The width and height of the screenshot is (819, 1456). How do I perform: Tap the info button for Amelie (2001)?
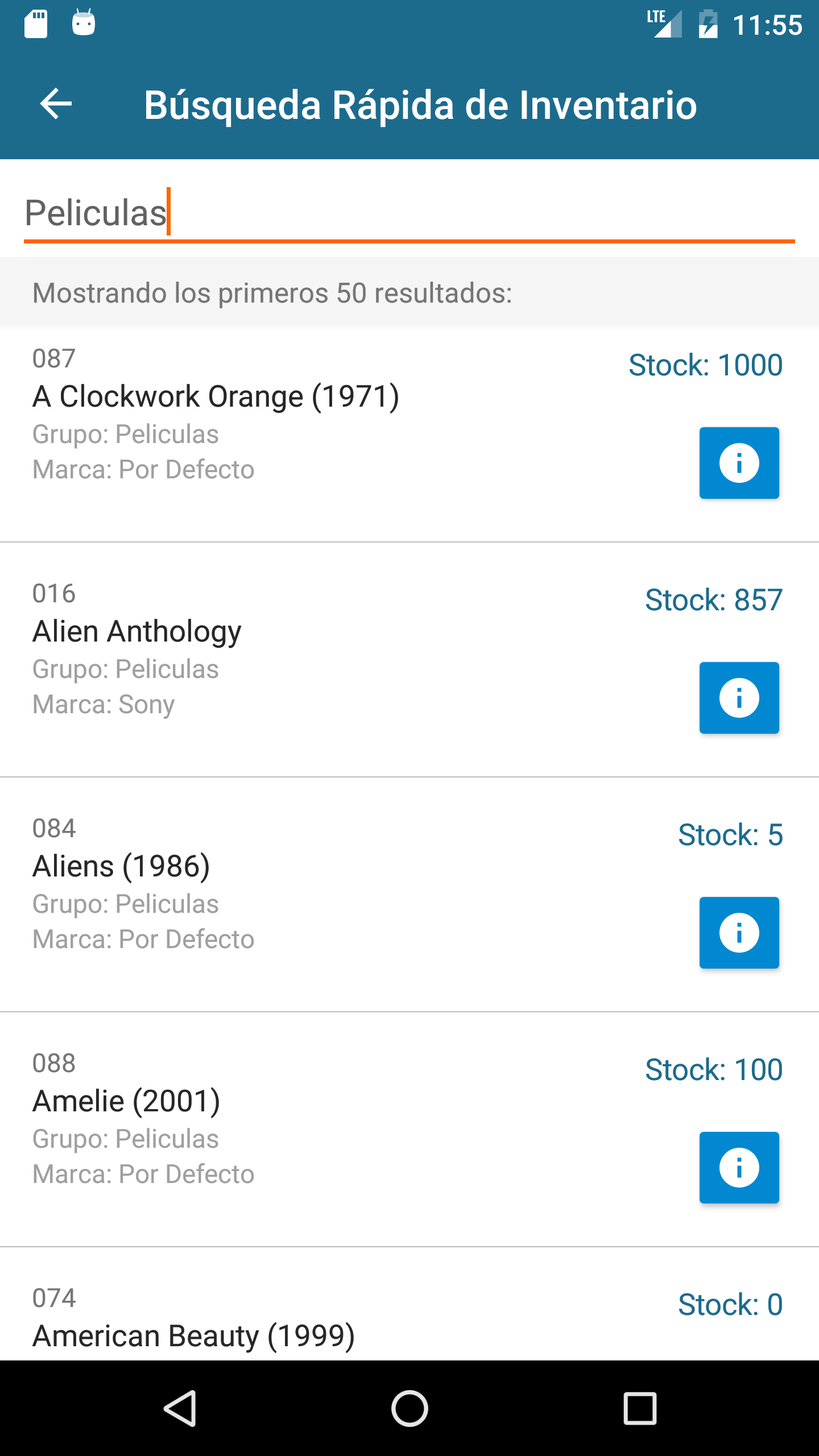739,1168
